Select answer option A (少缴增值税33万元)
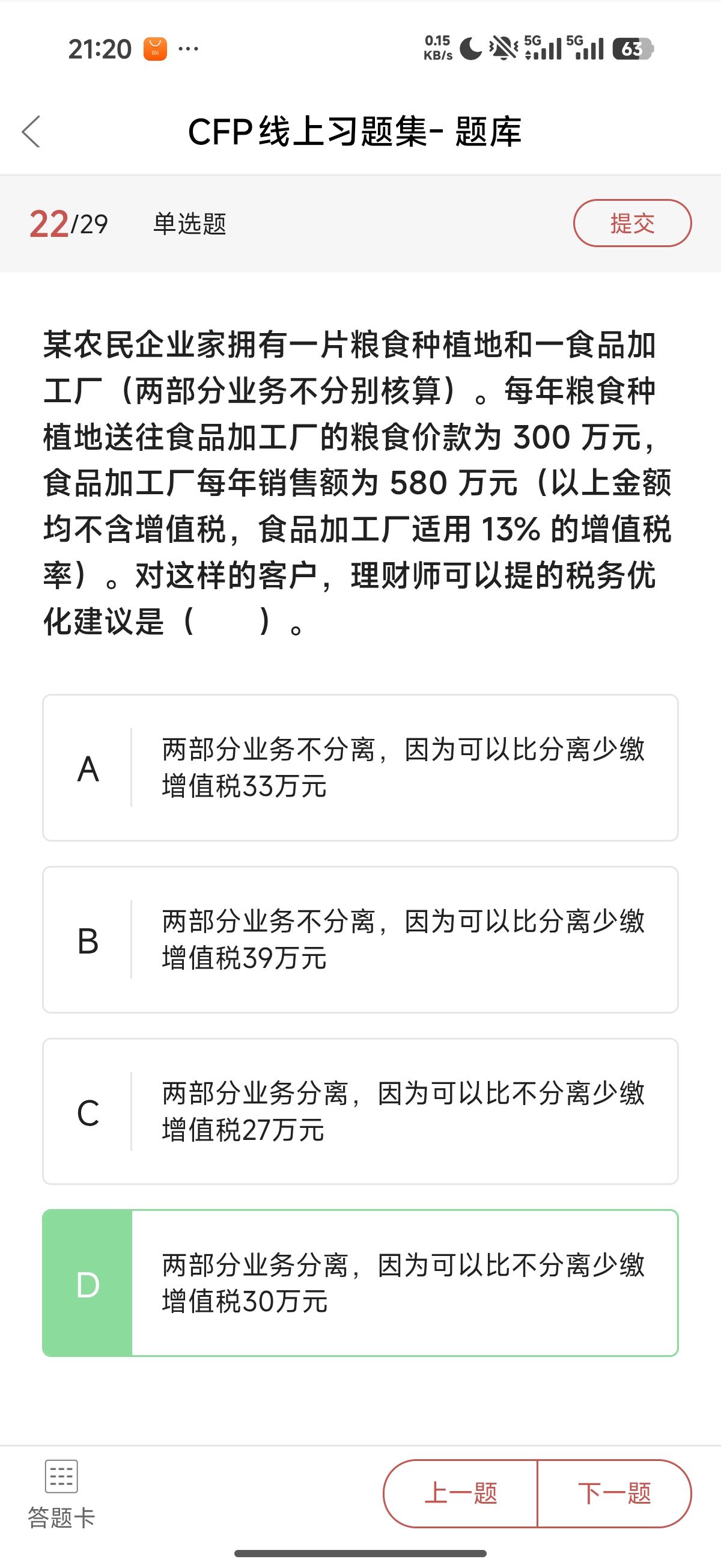 point(360,768)
